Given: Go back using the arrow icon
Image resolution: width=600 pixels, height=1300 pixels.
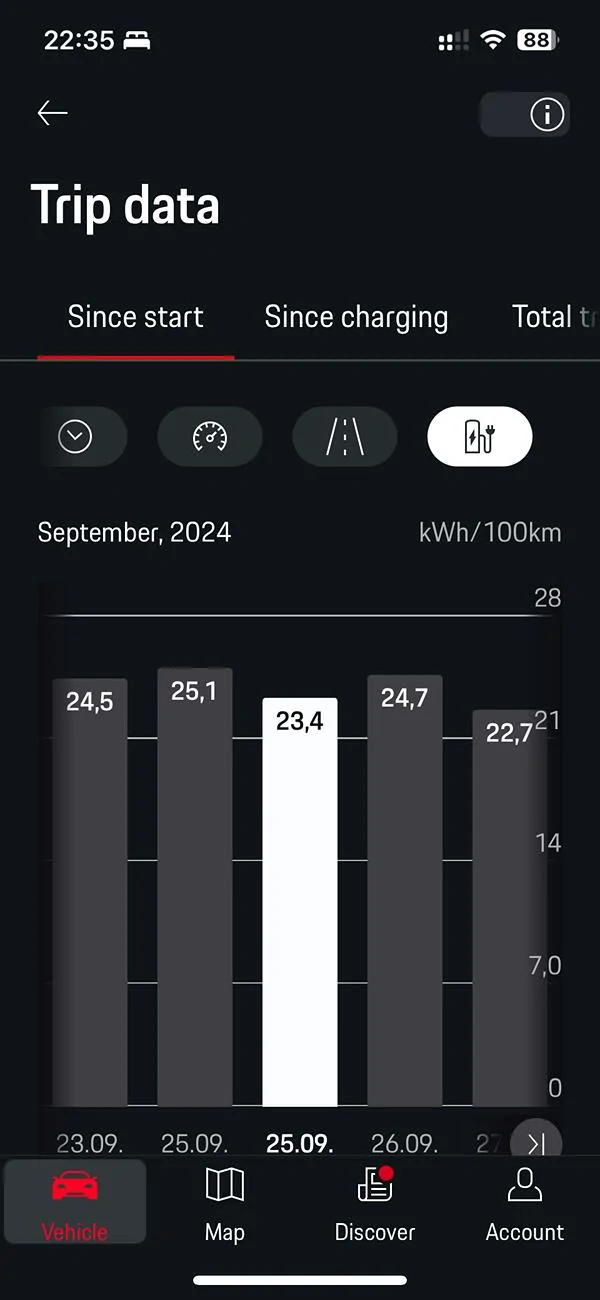Looking at the screenshot, I should point(52,113).
